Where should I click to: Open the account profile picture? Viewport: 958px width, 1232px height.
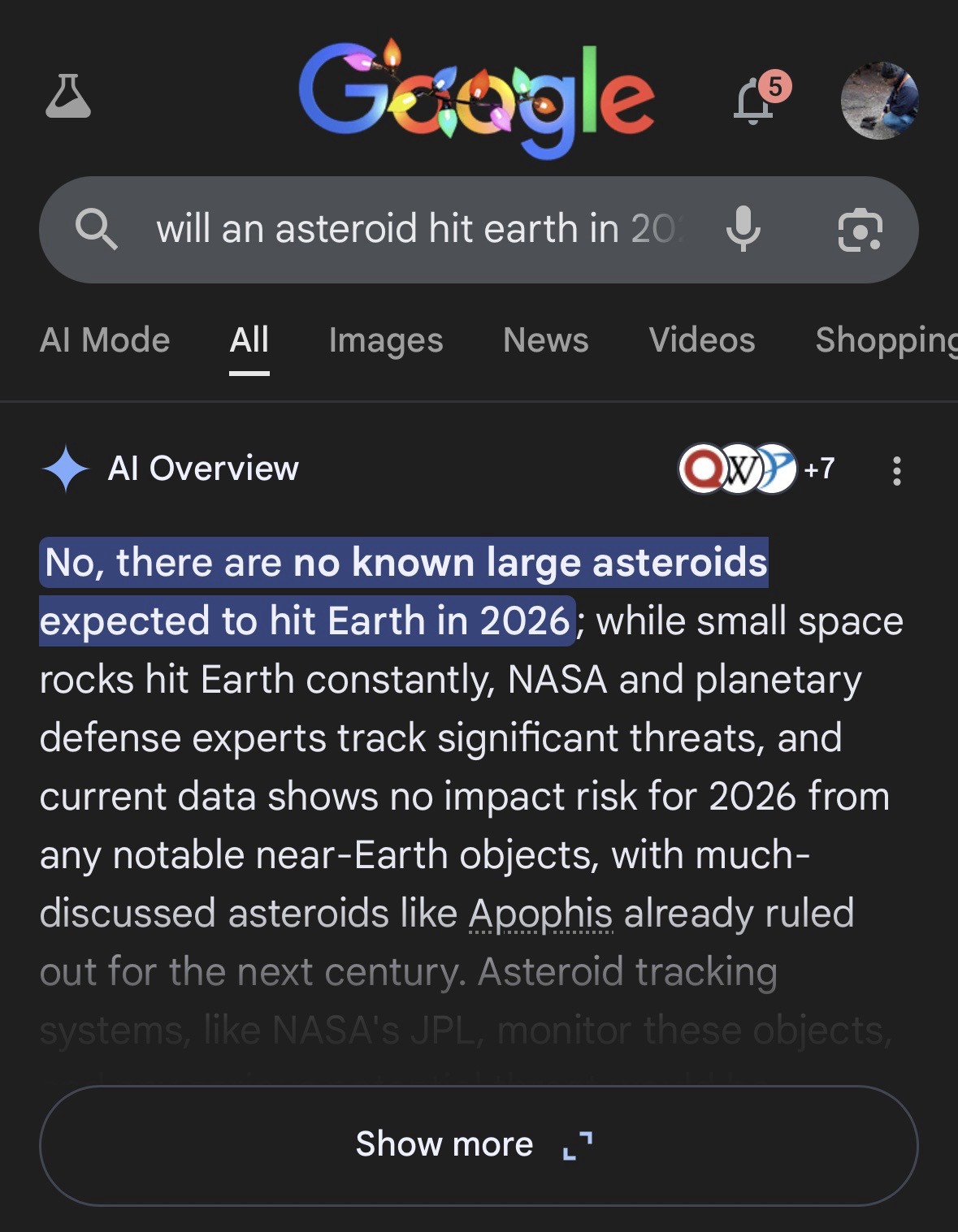click(879, 101)
